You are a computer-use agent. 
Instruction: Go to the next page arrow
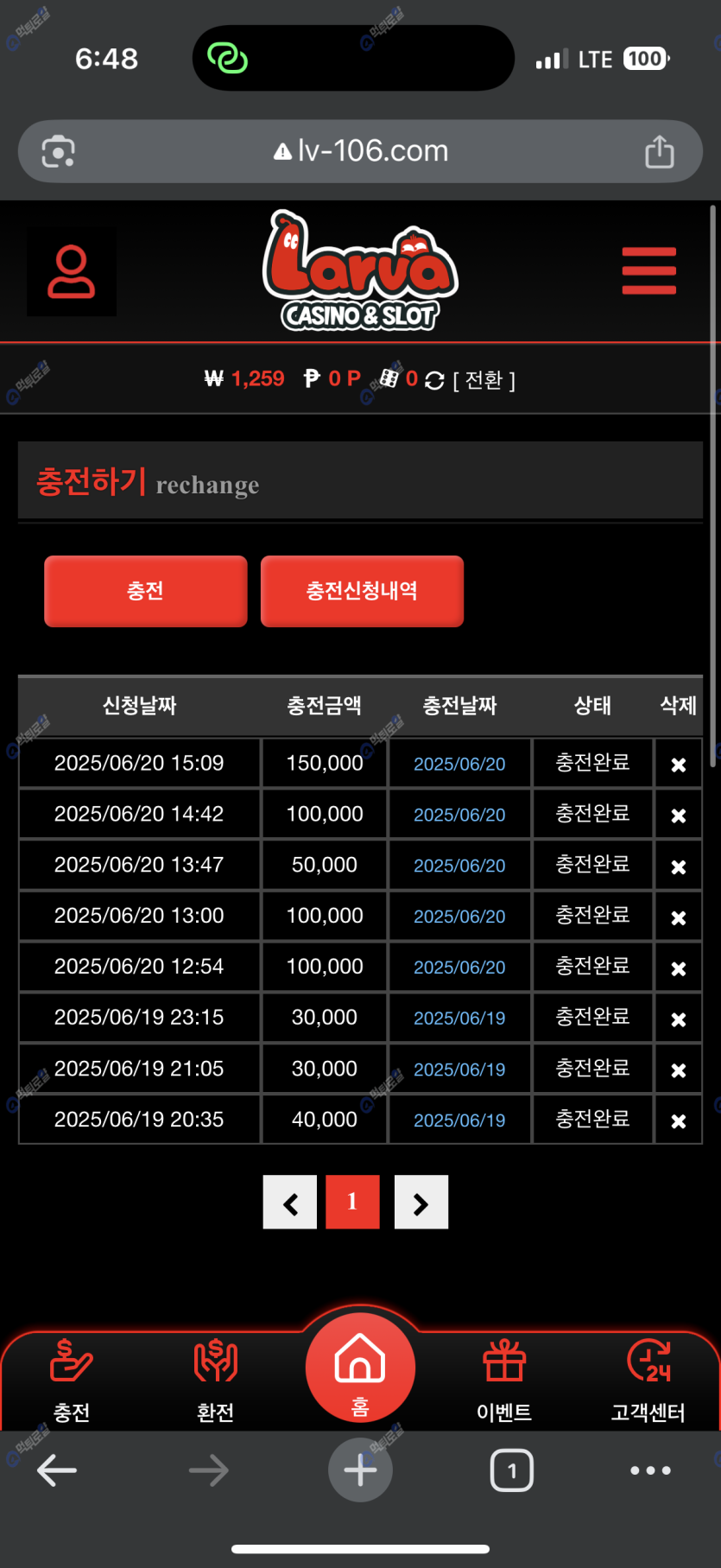421,1203
